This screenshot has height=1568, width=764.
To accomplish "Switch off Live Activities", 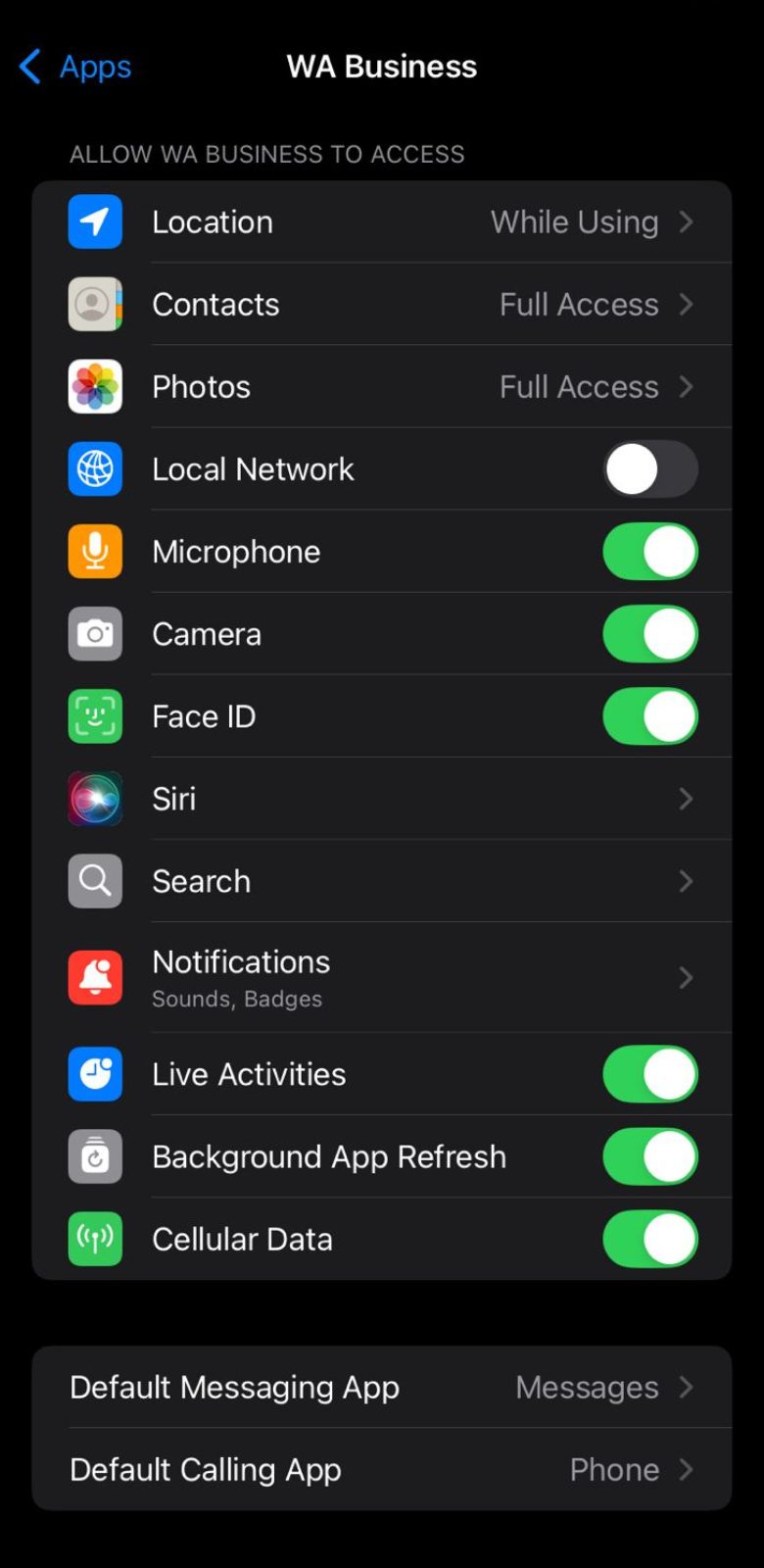I will coord(649,1074).
